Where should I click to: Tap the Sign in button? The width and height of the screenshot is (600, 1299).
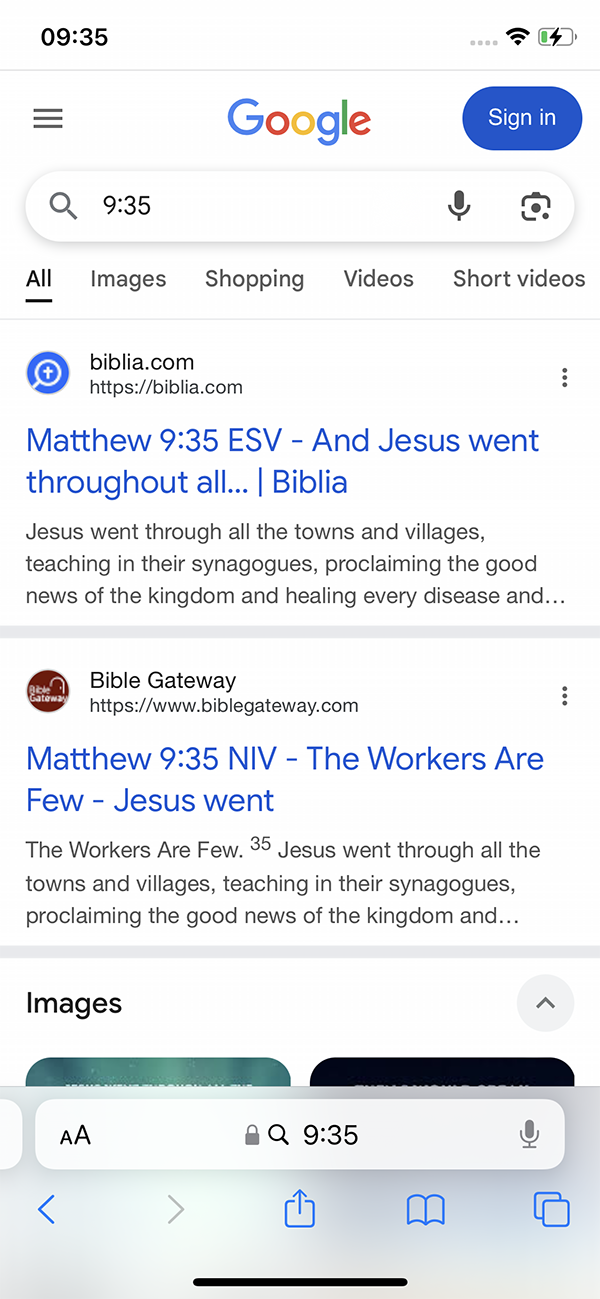tap(521, 119)
